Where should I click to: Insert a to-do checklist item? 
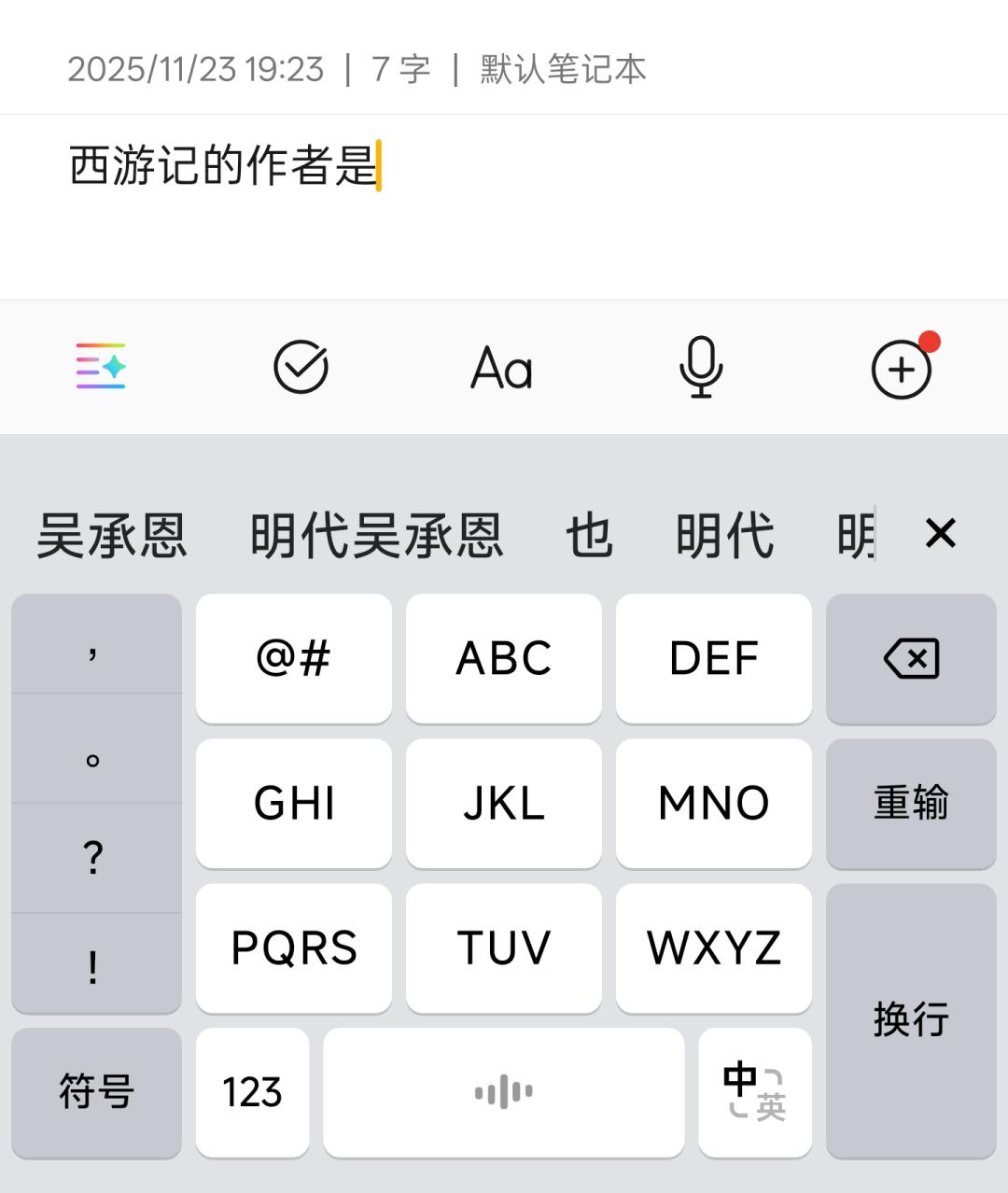coord(301,367)
